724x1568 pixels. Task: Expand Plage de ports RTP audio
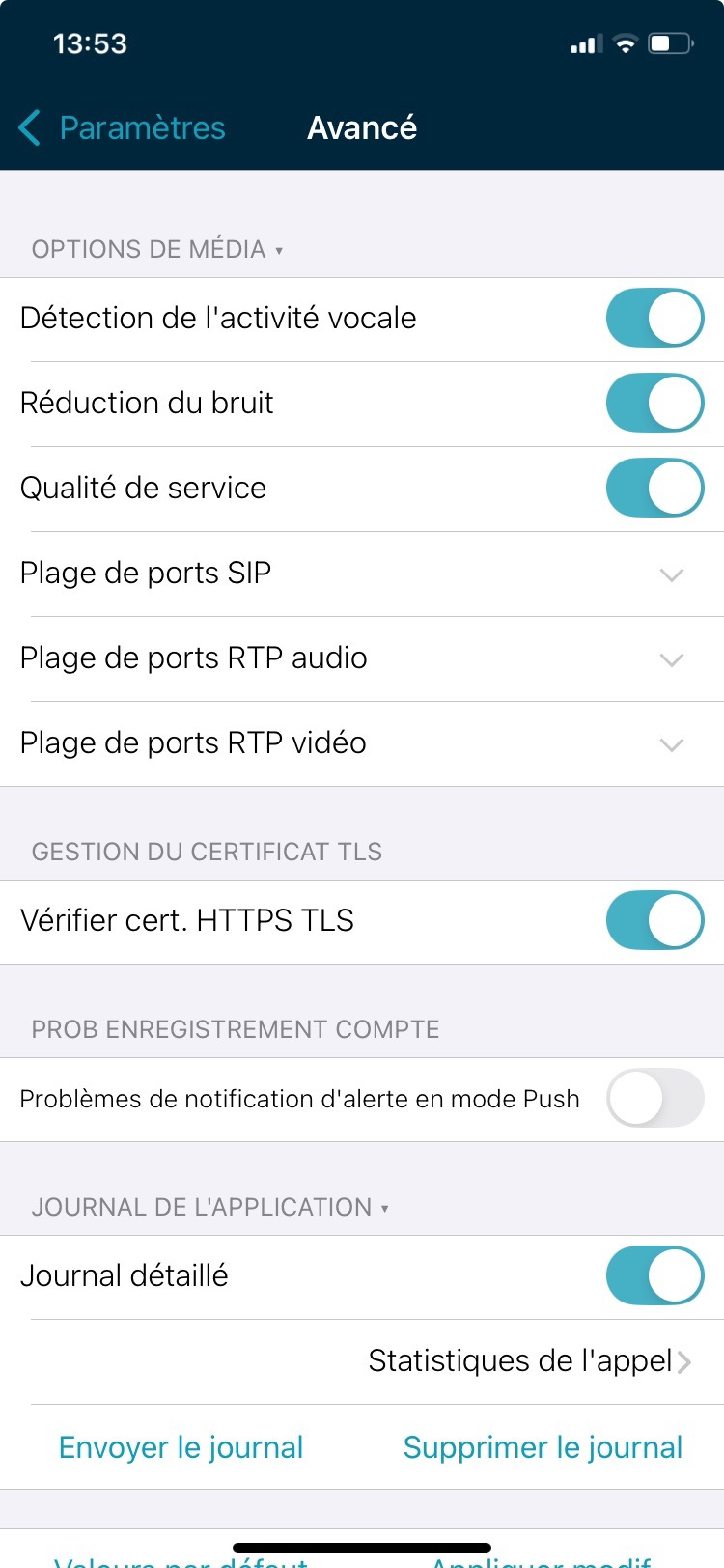point(362,658)
